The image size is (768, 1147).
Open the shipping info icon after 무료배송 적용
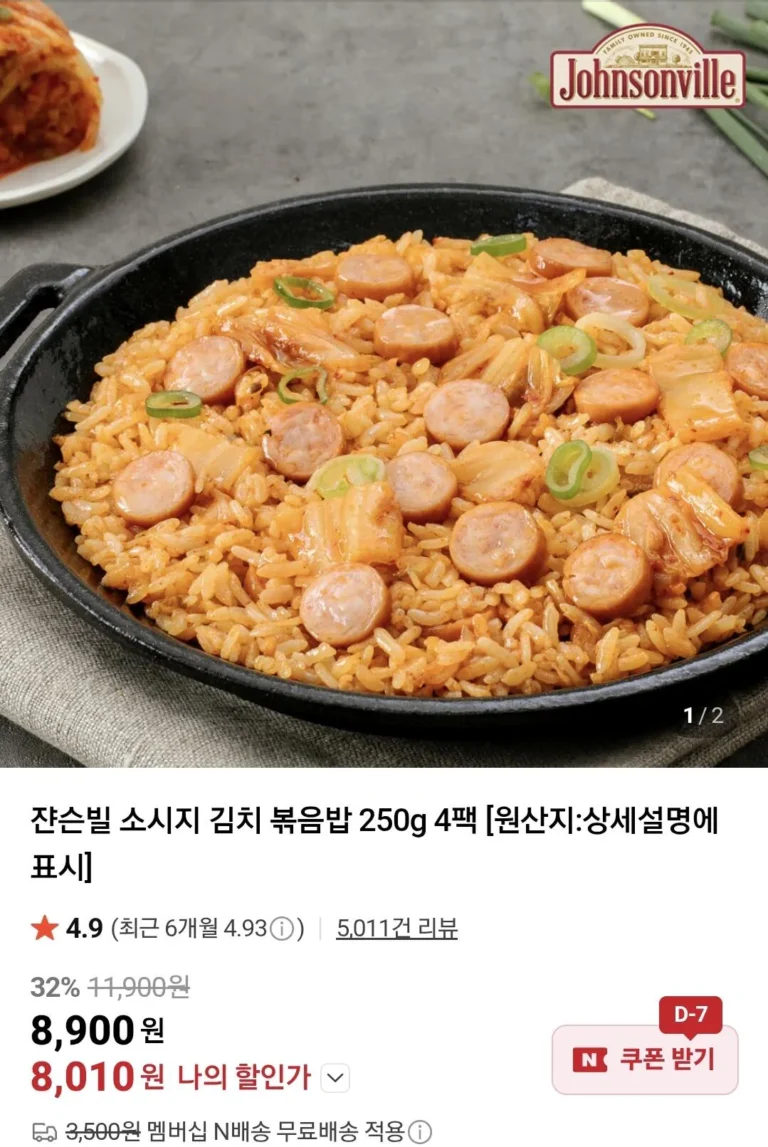420,1132
